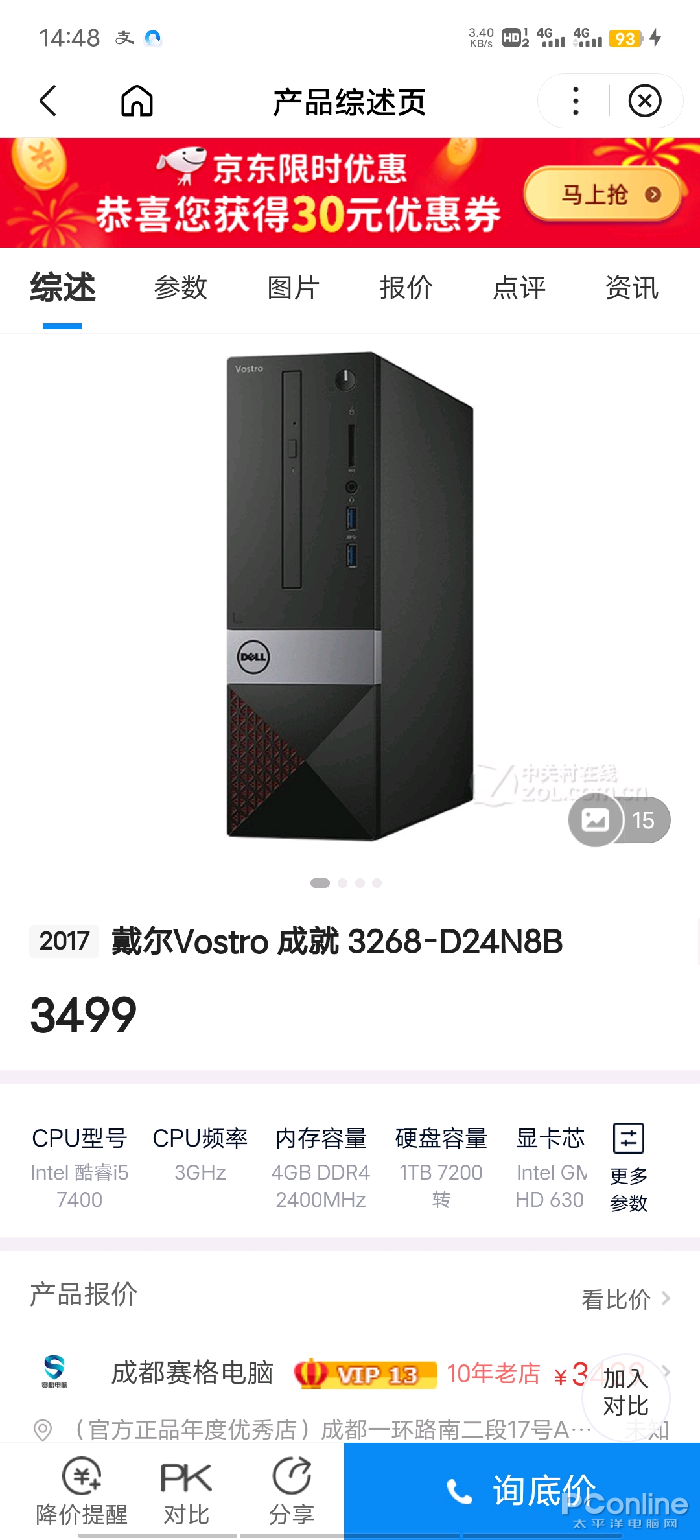Add product via 加入对比 button
The height and width of the screenshot is (1540, 700).
626,1391
